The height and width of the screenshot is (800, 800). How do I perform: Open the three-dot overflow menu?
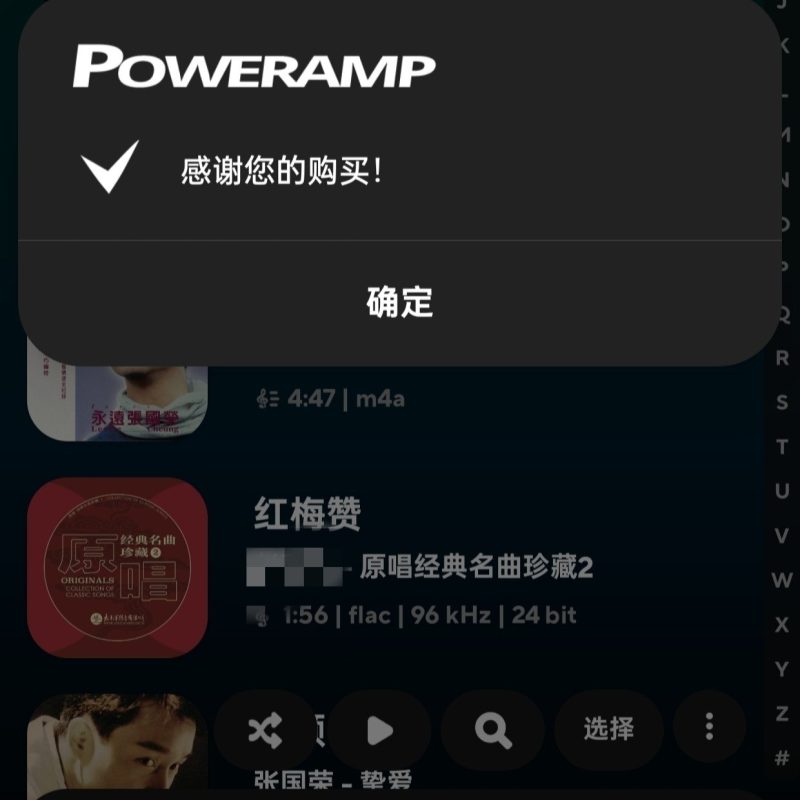click(x=709, y=728)
